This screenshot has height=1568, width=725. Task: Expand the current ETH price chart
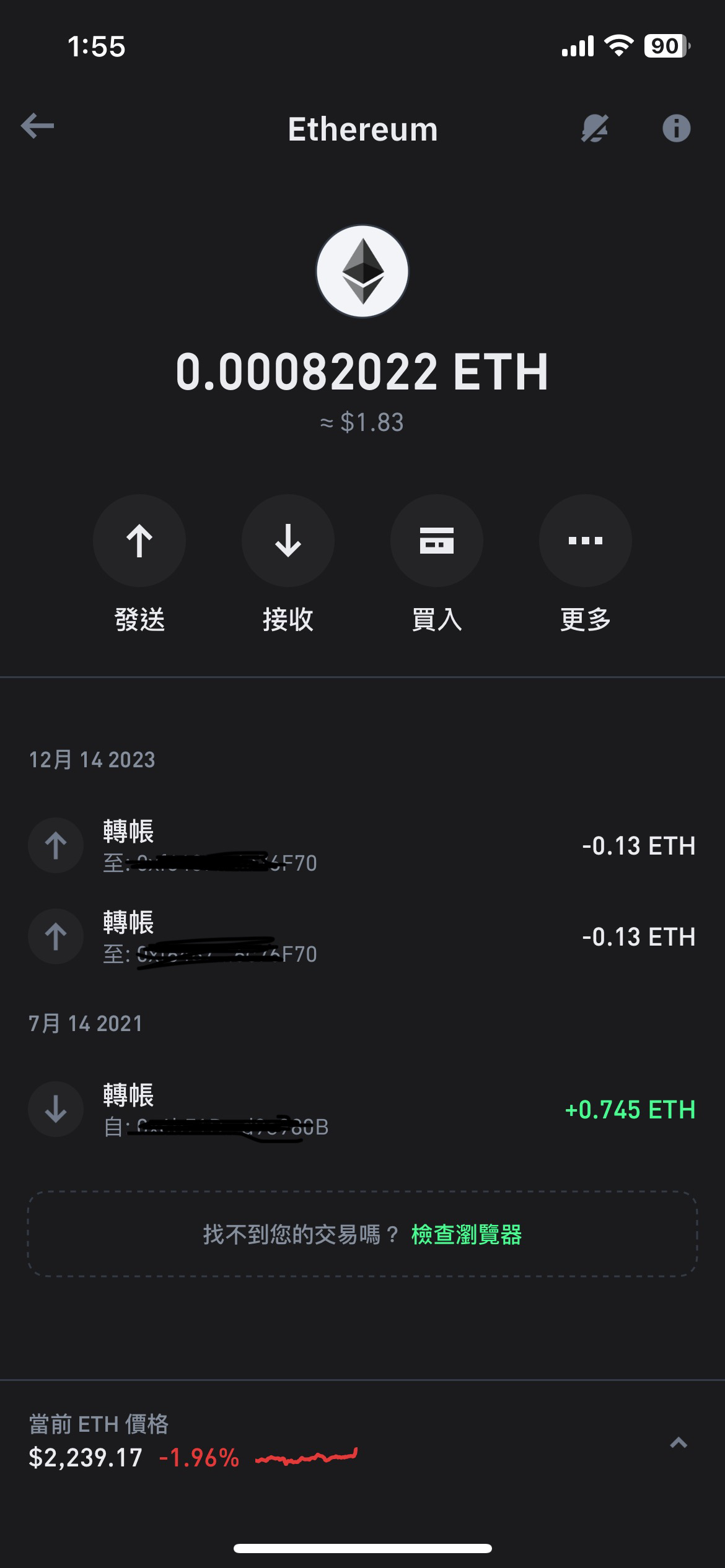(679, 1443)
